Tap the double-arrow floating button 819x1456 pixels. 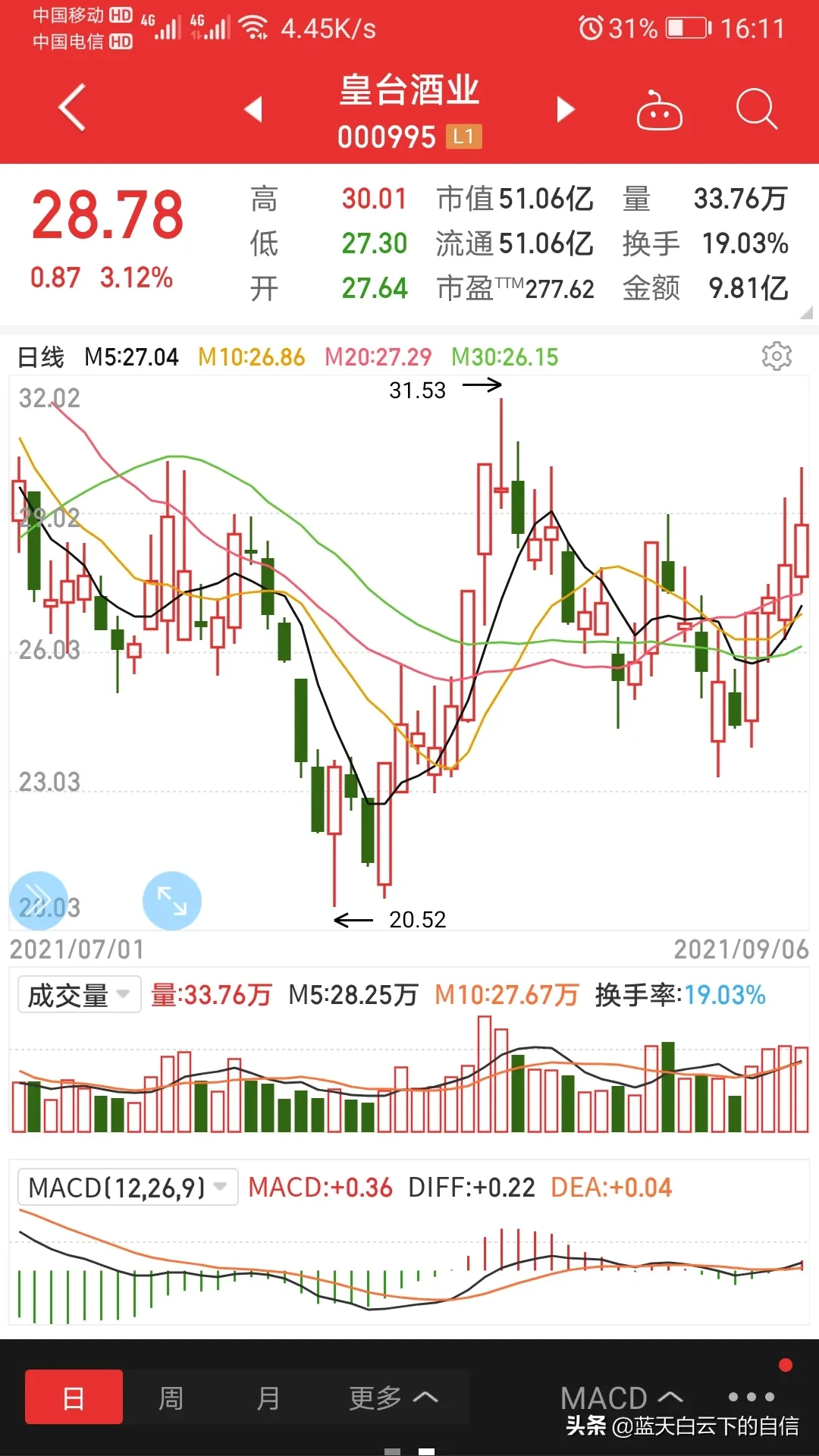(39, 900)
